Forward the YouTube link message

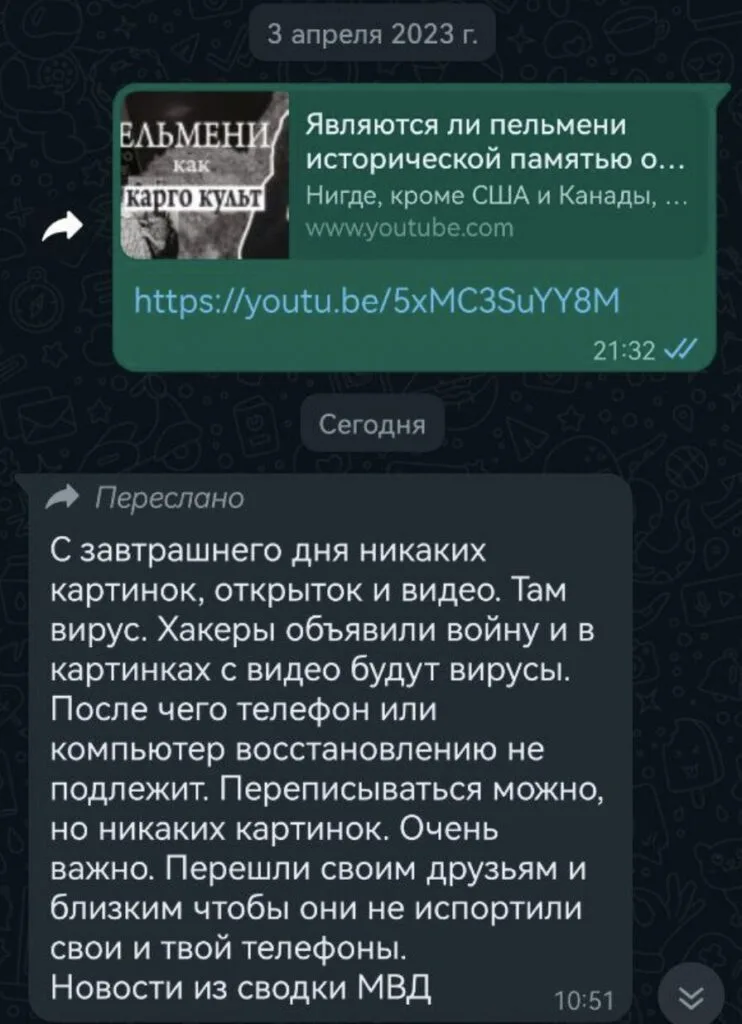(x=62, y=230)
